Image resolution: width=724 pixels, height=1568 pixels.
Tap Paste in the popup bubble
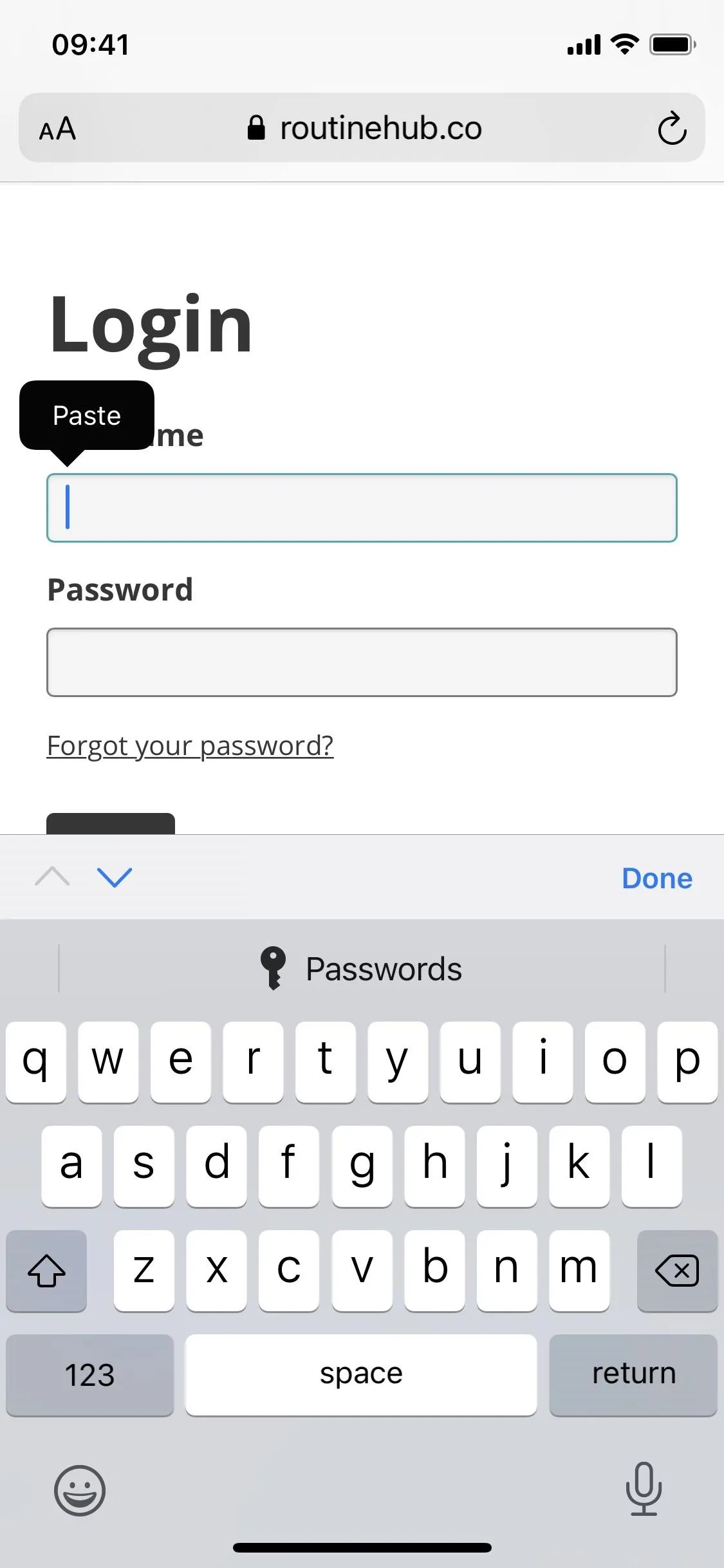(87, 416)
